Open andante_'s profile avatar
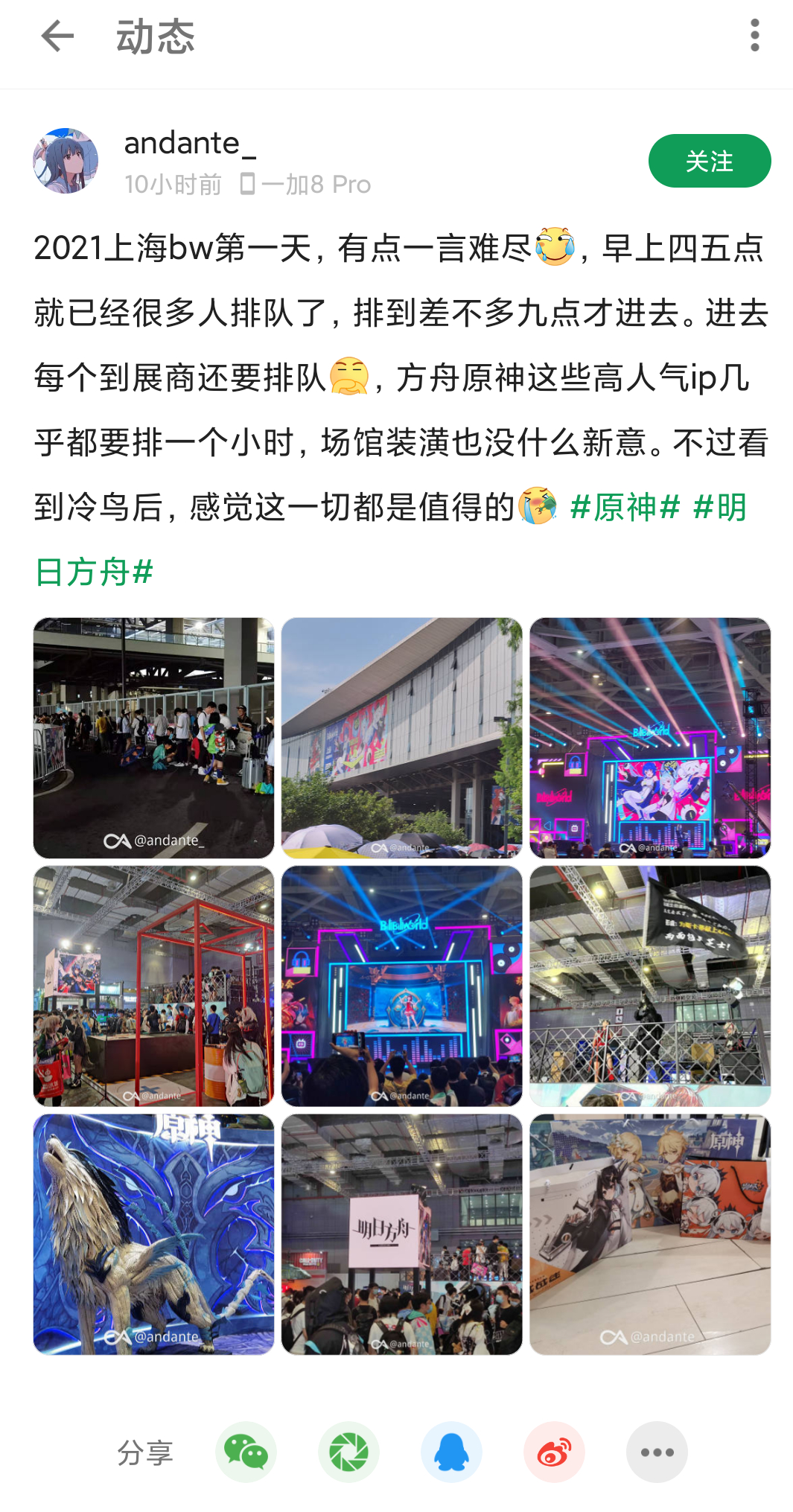 tap(66, 161)
